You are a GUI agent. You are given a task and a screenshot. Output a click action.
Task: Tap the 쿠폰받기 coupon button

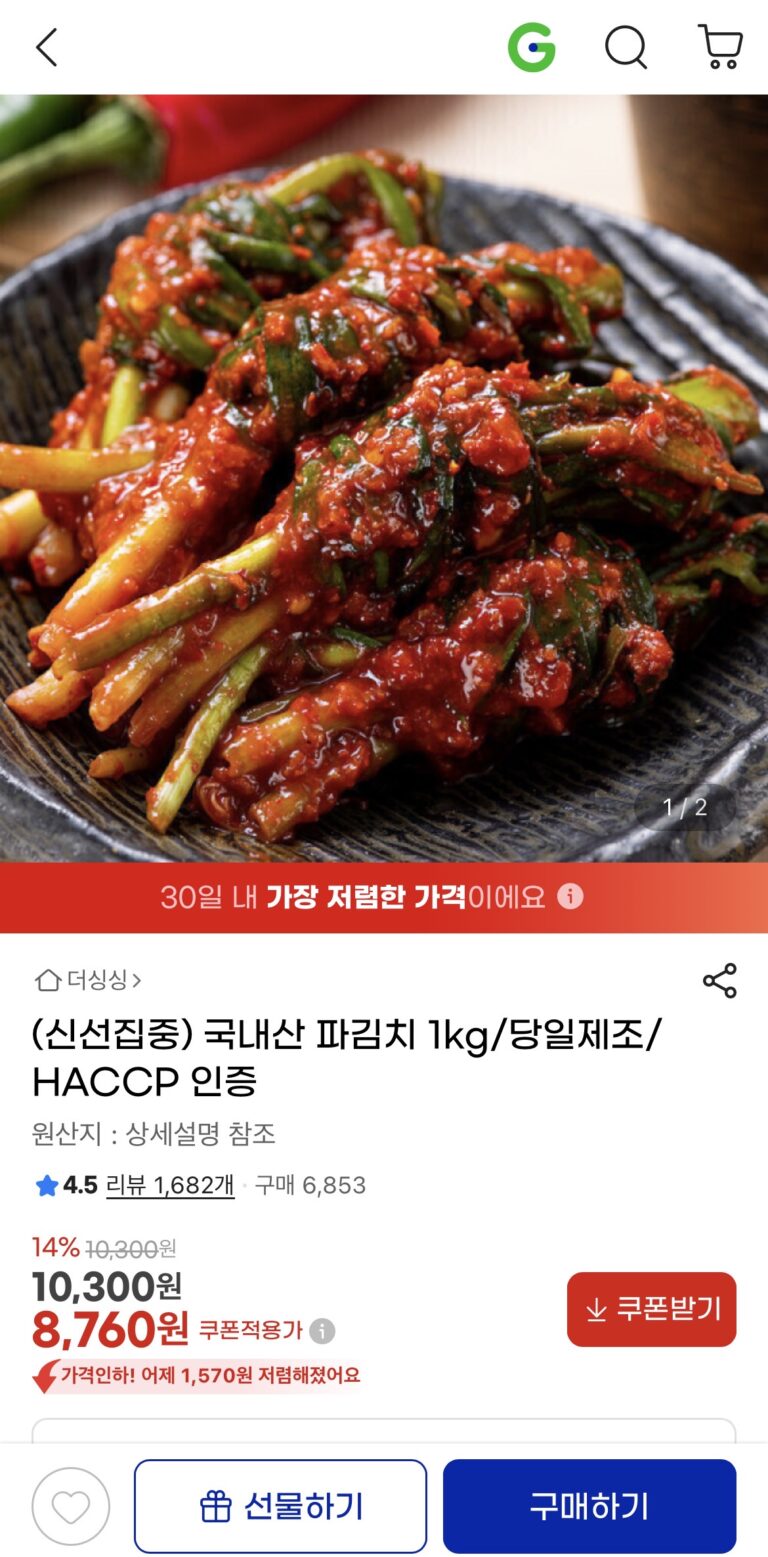651,1309
